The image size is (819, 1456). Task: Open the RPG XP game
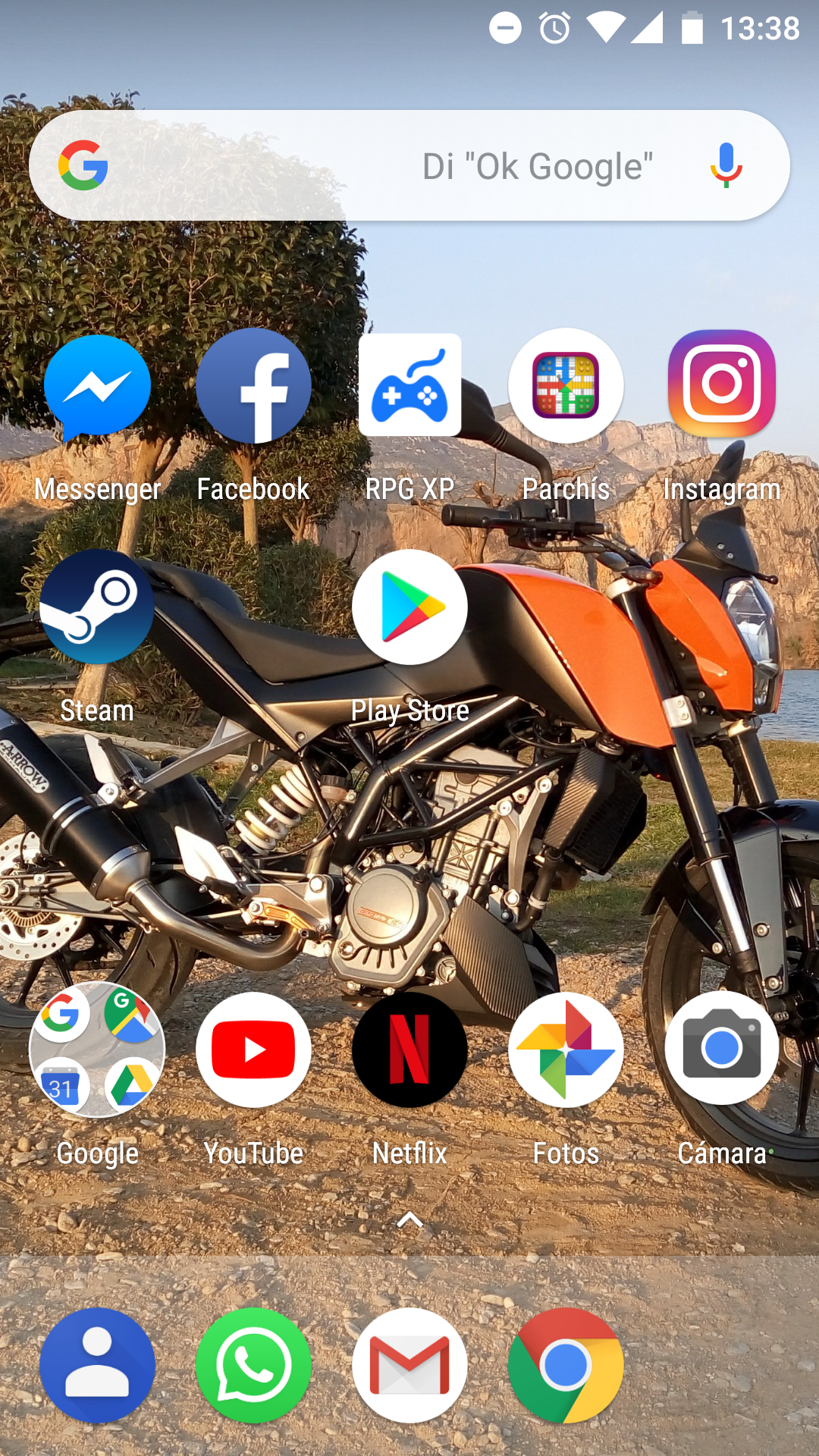409,385
